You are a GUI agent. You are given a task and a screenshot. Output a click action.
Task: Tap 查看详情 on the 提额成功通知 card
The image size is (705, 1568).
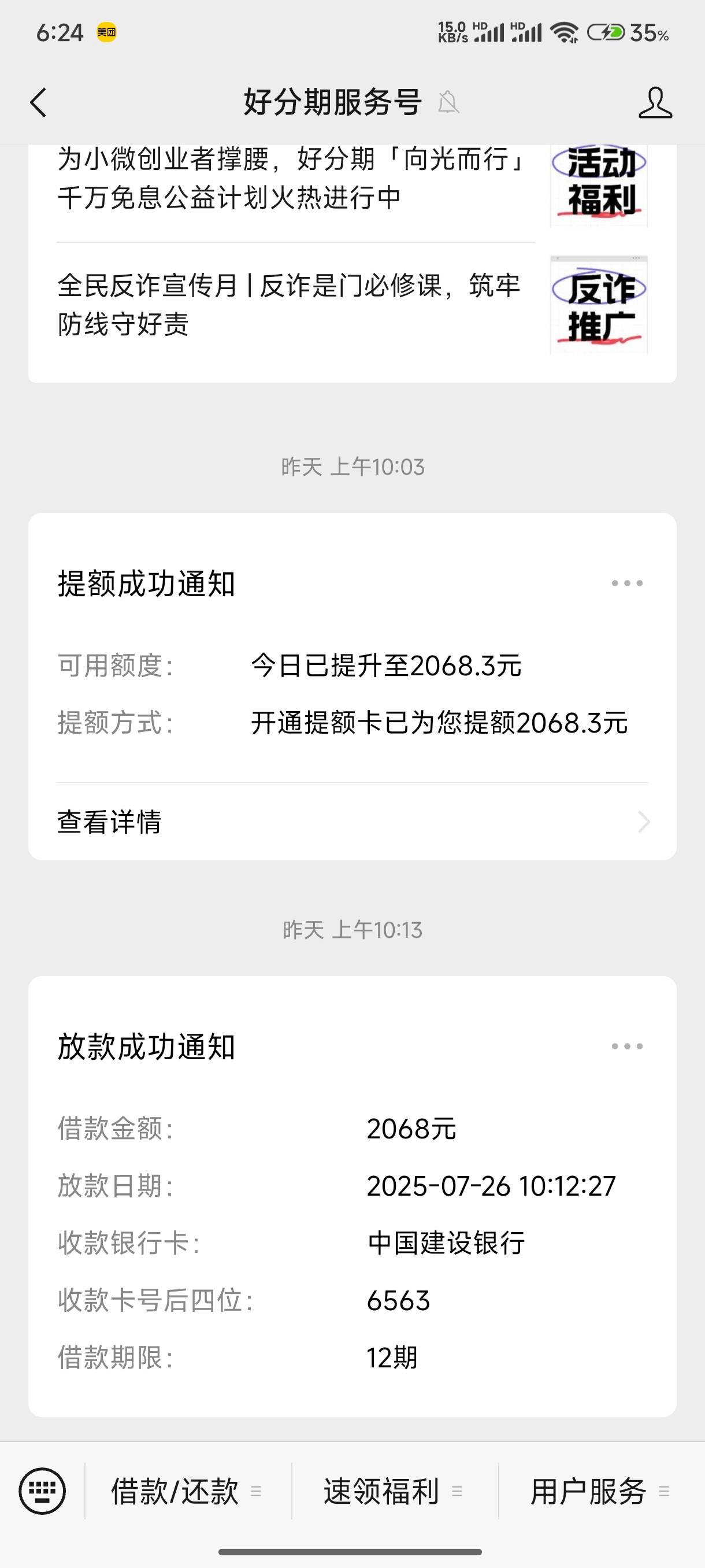(x=352, y=822)
